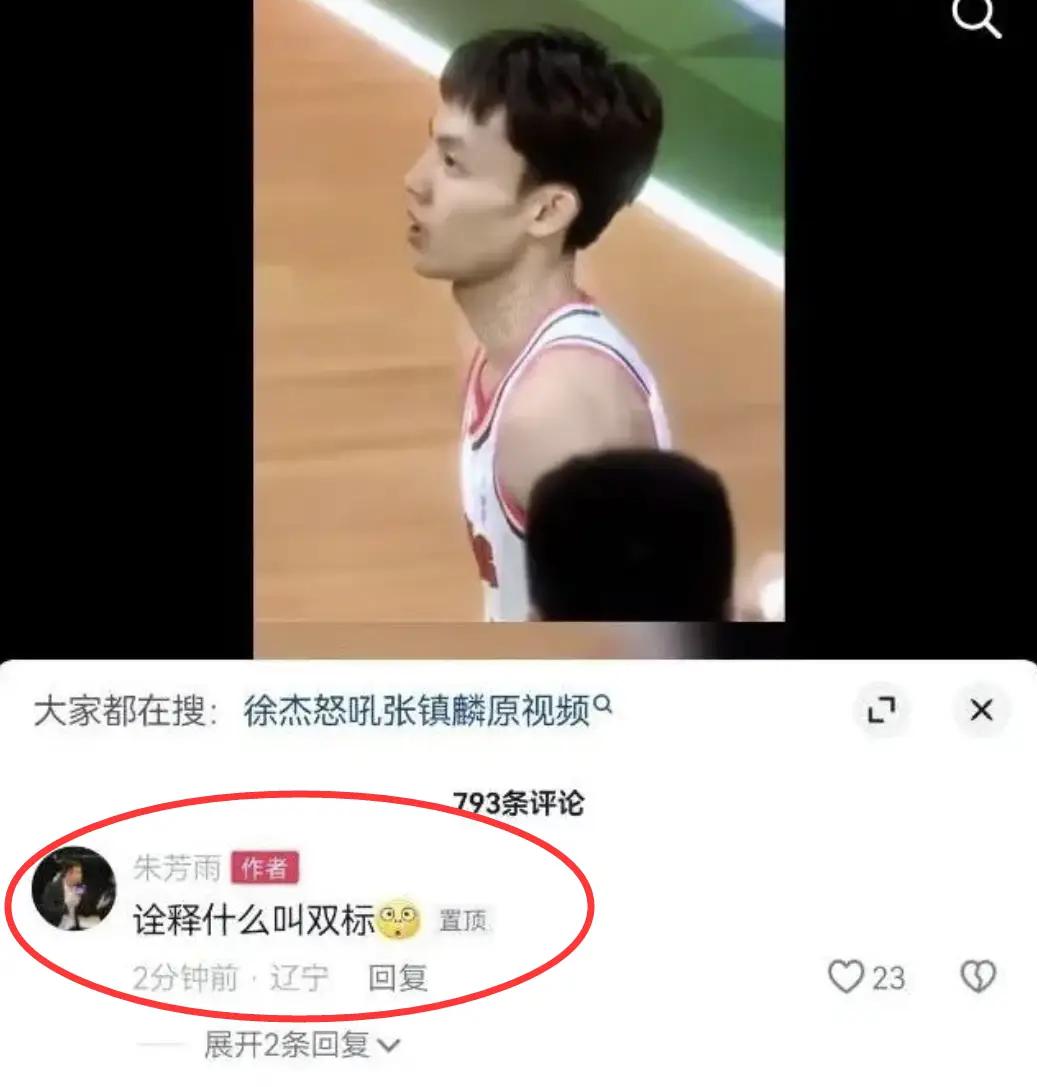Dislike 朱芳雨's comment
This screenshot has width=1037, height=1087.
977,977
